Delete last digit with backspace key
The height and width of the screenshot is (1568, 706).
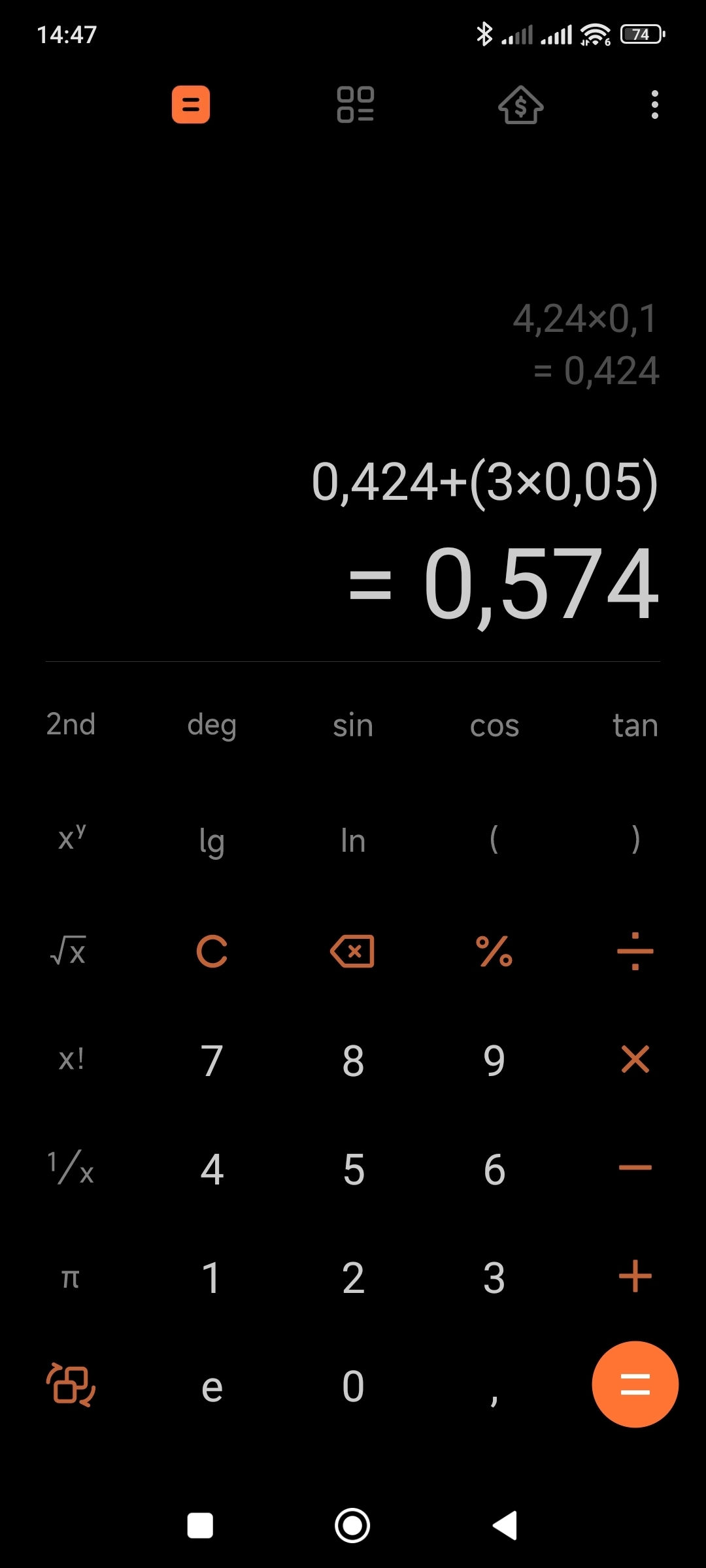pyautogui.click(x=352, y=951)
